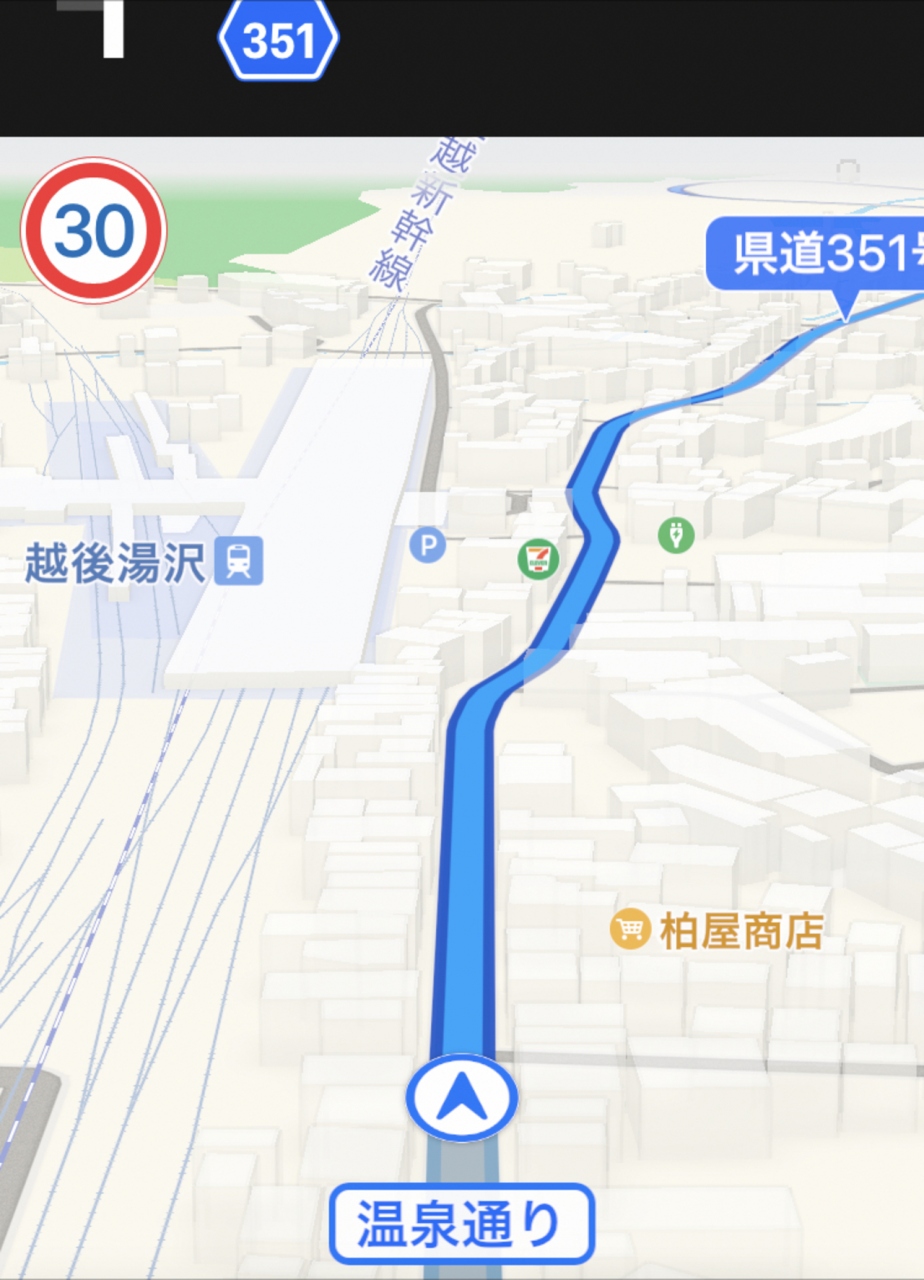Select the 越後湯沢 station marker
The height and width of the screenshot is (1280, 924).
(240, 562)
